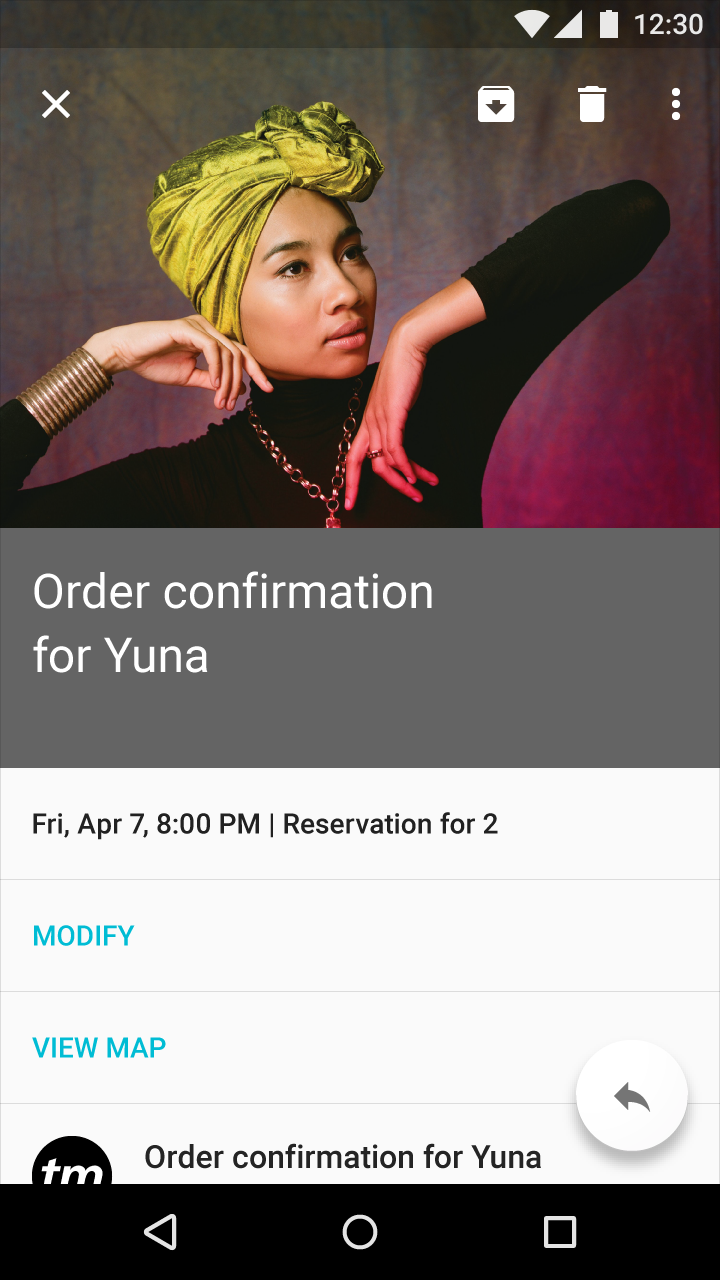Archive this email
This screenshot has width=720, height=1280.
pos(496,104)
